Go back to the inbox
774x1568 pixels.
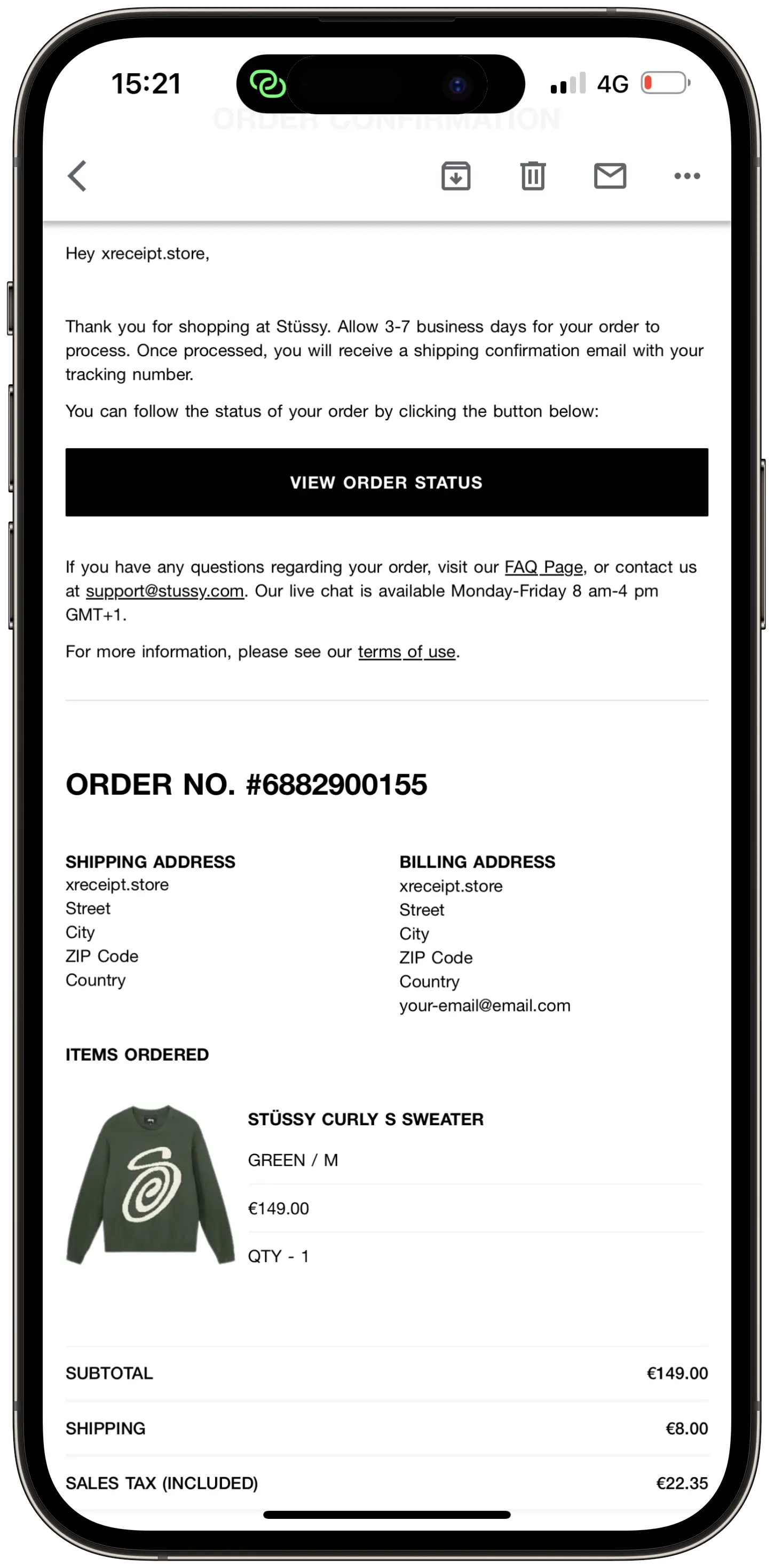pyautogui.click(x=77, y=176)
